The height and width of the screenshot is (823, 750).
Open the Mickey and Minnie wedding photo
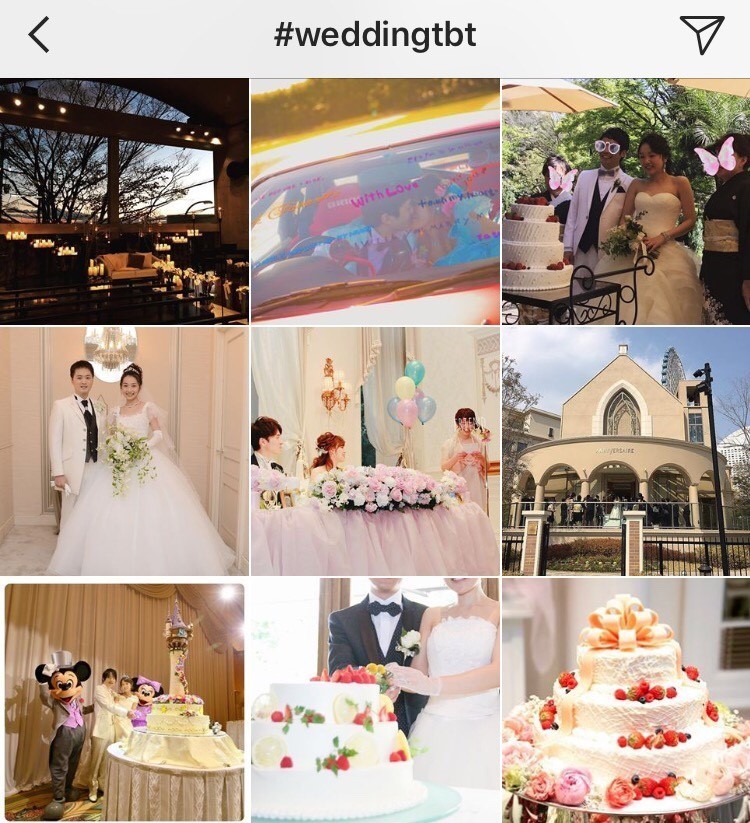tap(124, 701)
